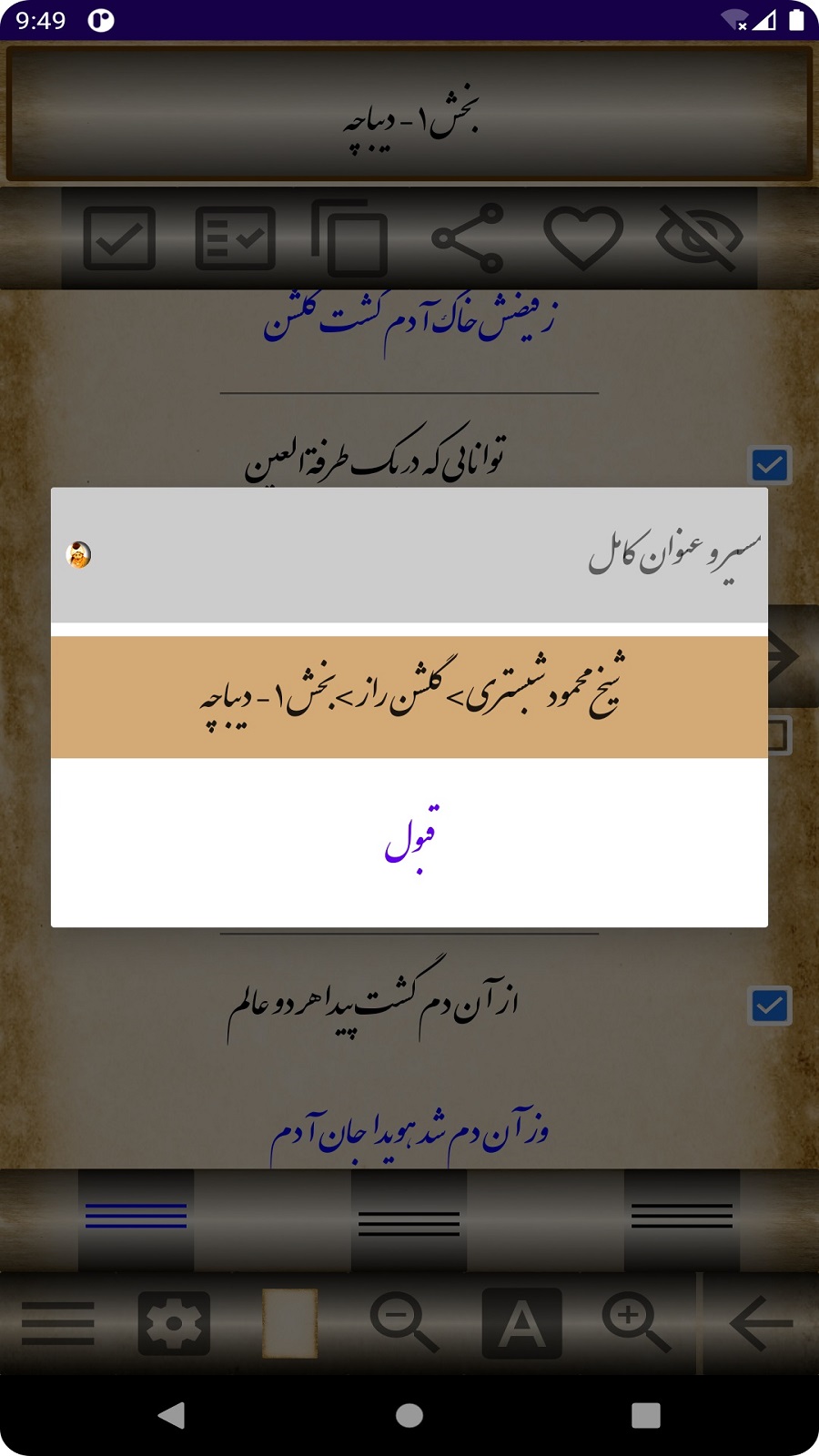Toggle the hide-eye visibility icon
This screenshot has height=1456, width=819.
point(699,238)
